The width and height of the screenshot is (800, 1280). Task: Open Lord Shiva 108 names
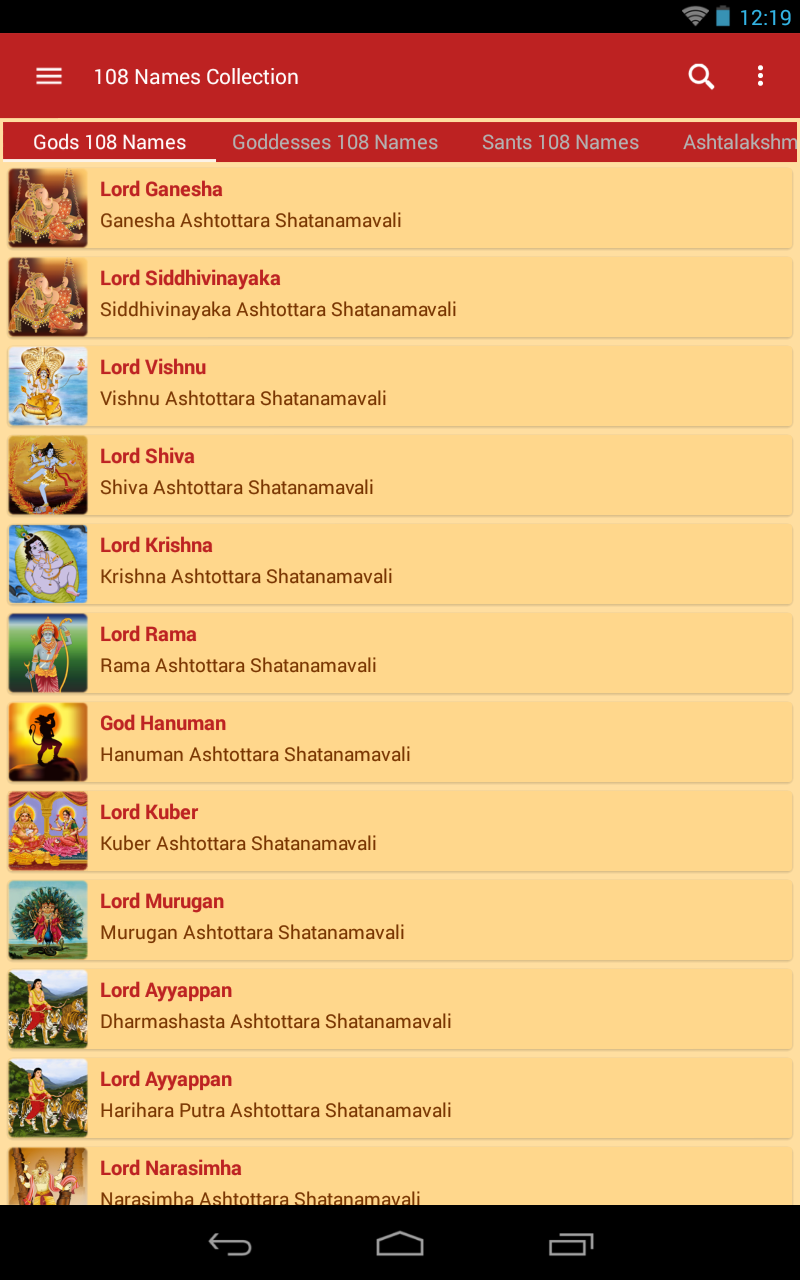(x=400, y=474)
